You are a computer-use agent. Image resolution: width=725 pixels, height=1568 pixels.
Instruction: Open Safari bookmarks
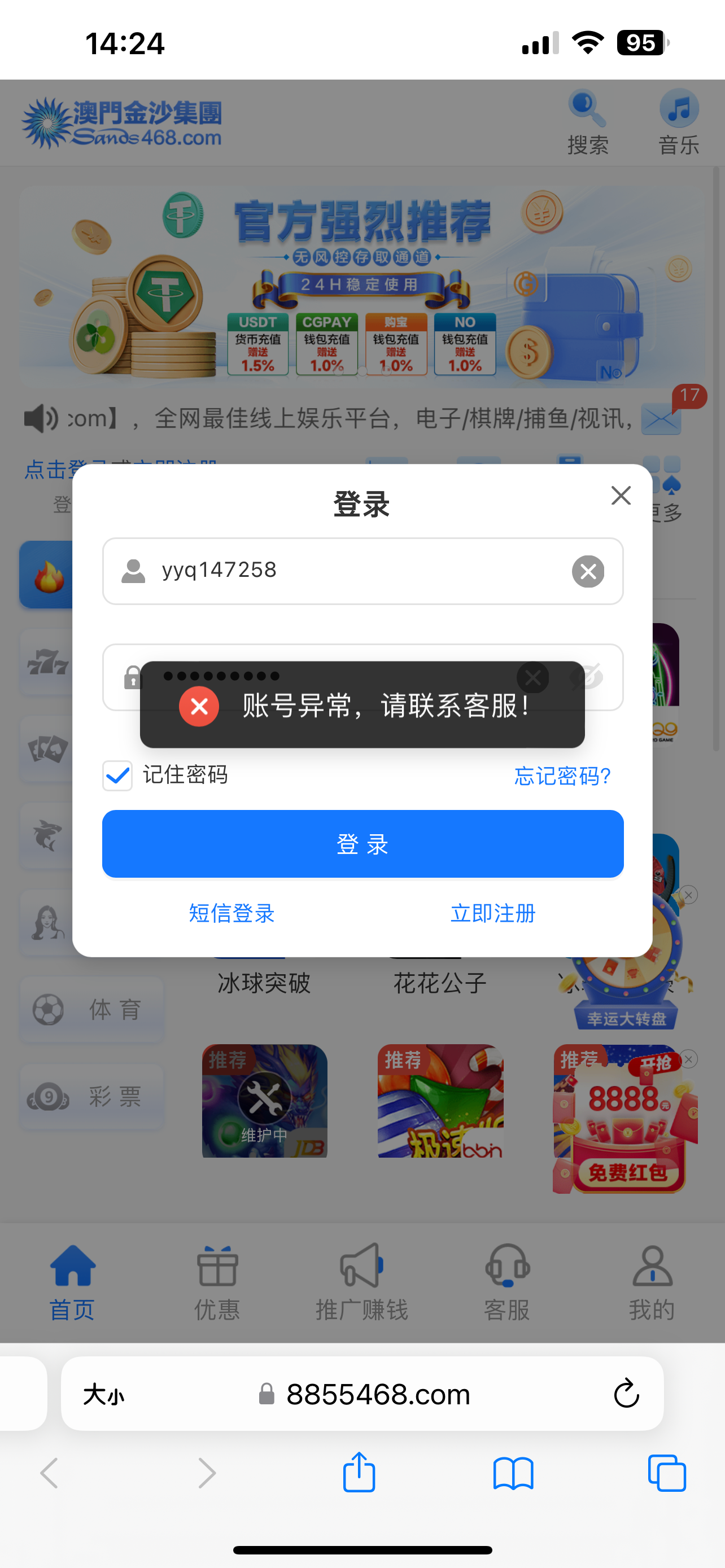[x=513, y=1473]
